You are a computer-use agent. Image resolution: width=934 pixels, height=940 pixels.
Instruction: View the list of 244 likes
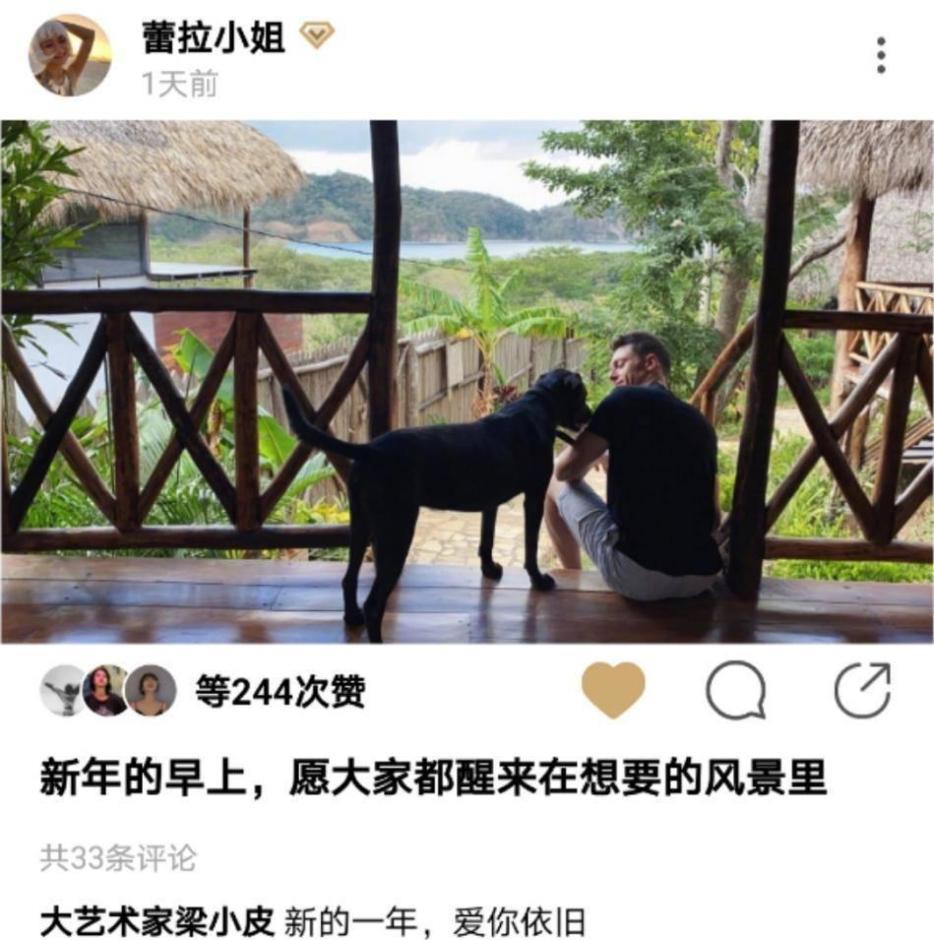[280, 691]
